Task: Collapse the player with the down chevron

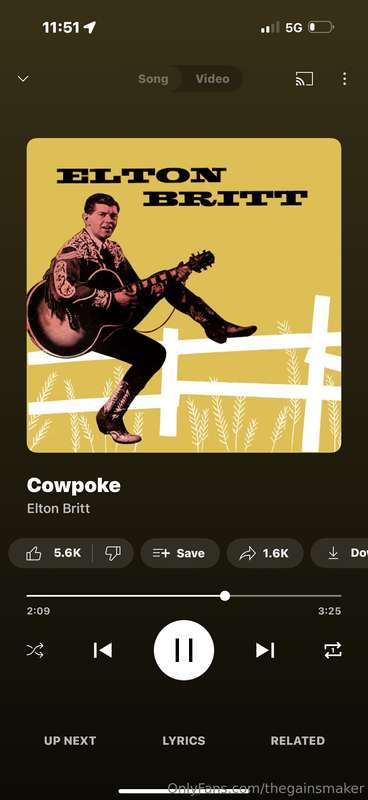Action: pos(23,79)
